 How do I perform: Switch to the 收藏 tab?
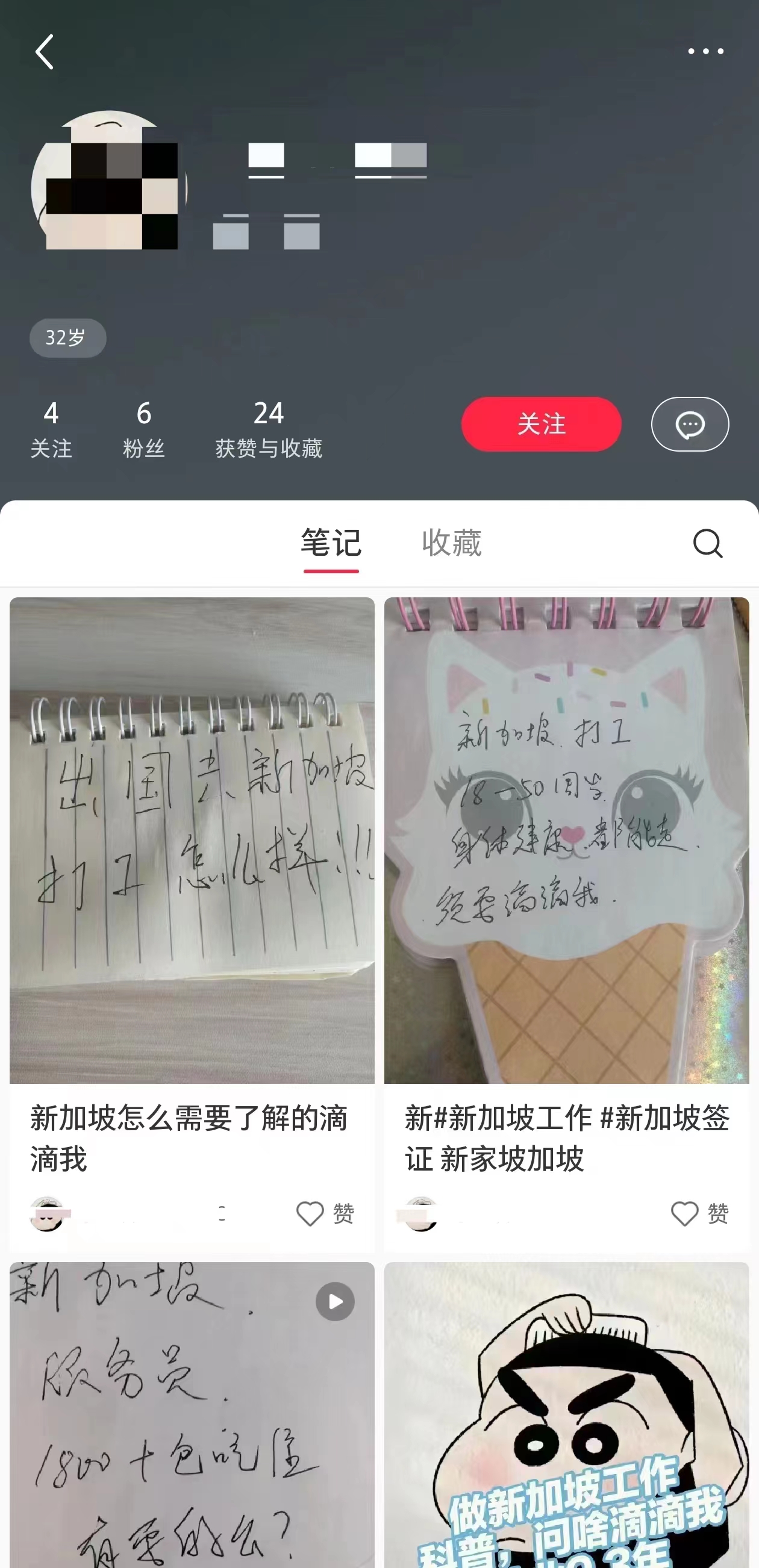(451, 543)
